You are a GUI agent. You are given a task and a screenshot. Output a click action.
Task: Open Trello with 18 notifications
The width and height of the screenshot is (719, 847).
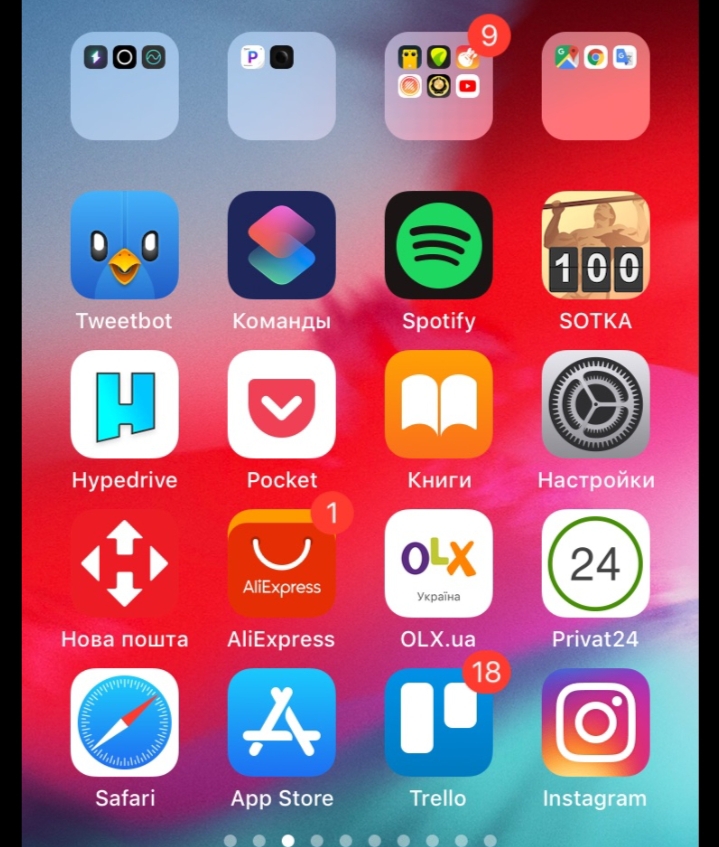pos(438,722)
